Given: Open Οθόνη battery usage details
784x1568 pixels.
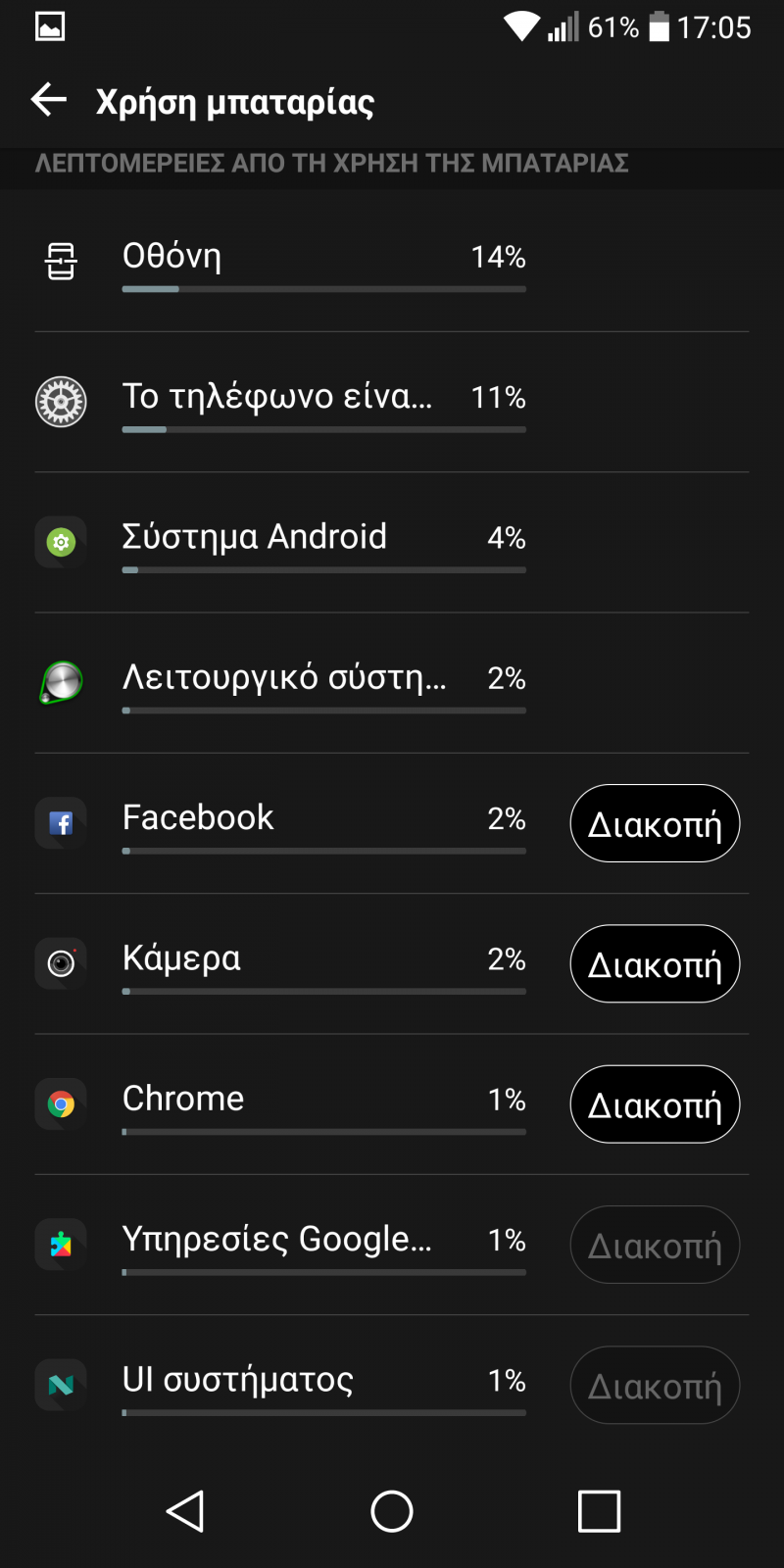Looking at the screenshot, I should (x=392, y=262).
